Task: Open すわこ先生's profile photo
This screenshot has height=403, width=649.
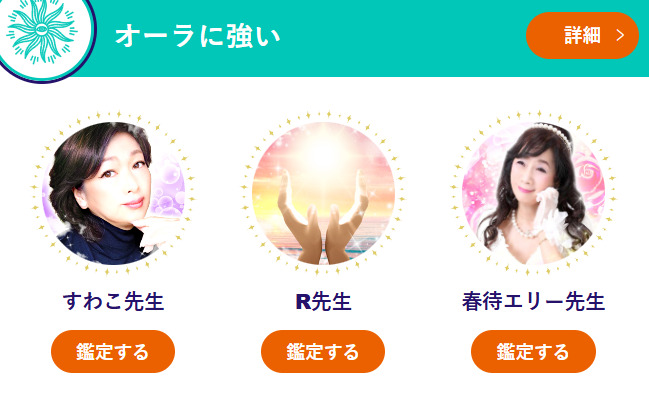Action: tap(113, 193)
